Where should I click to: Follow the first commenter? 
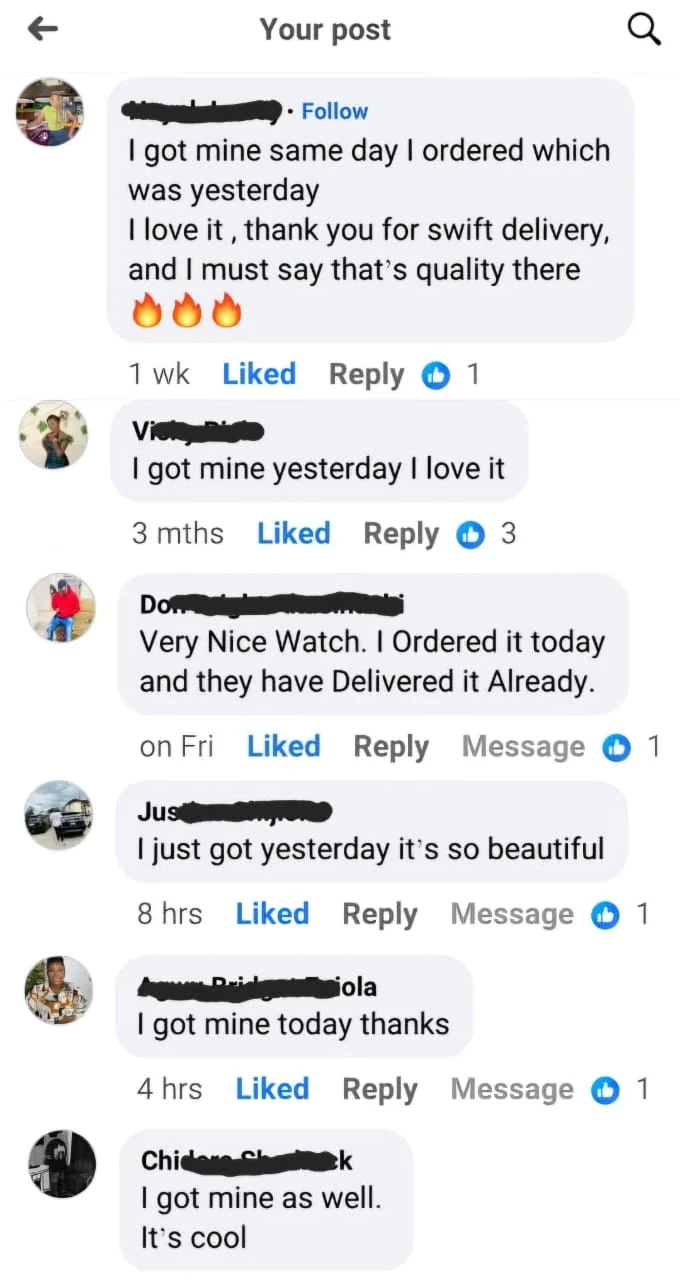coord(334,111)
